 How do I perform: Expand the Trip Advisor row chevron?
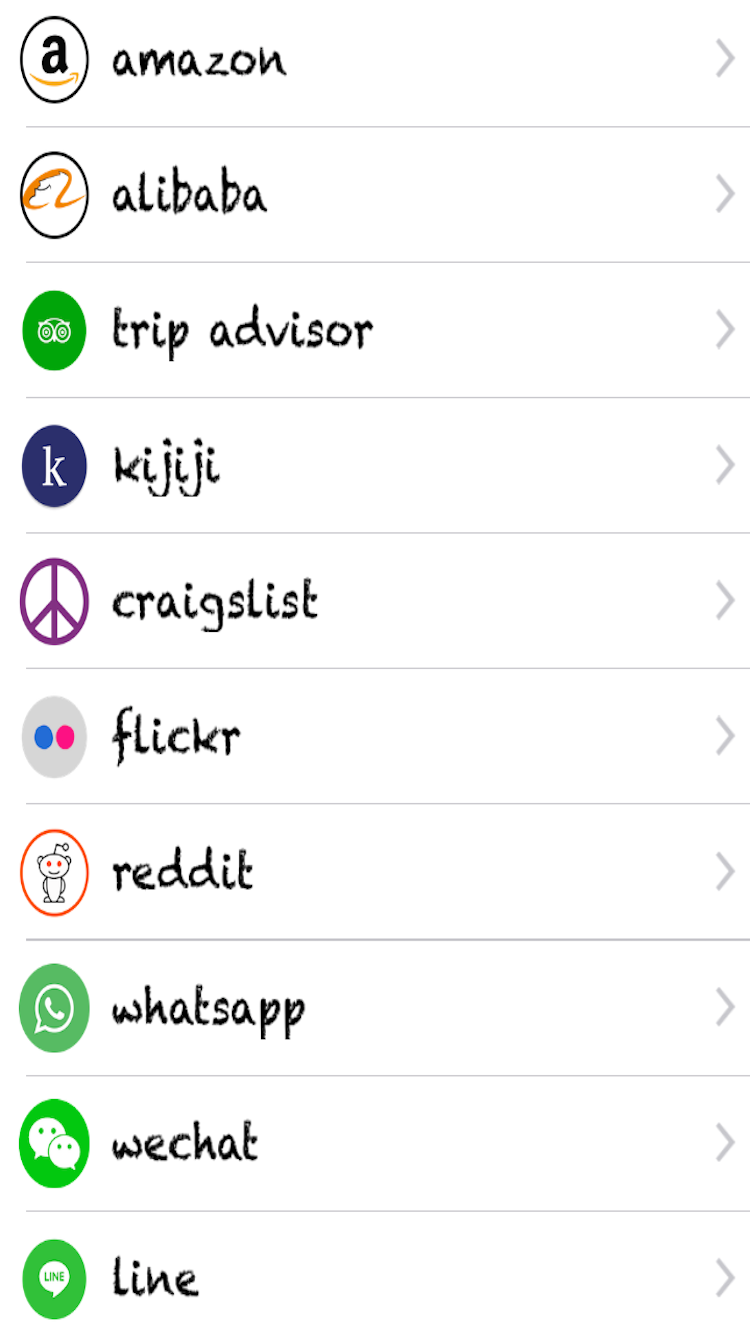725,330
